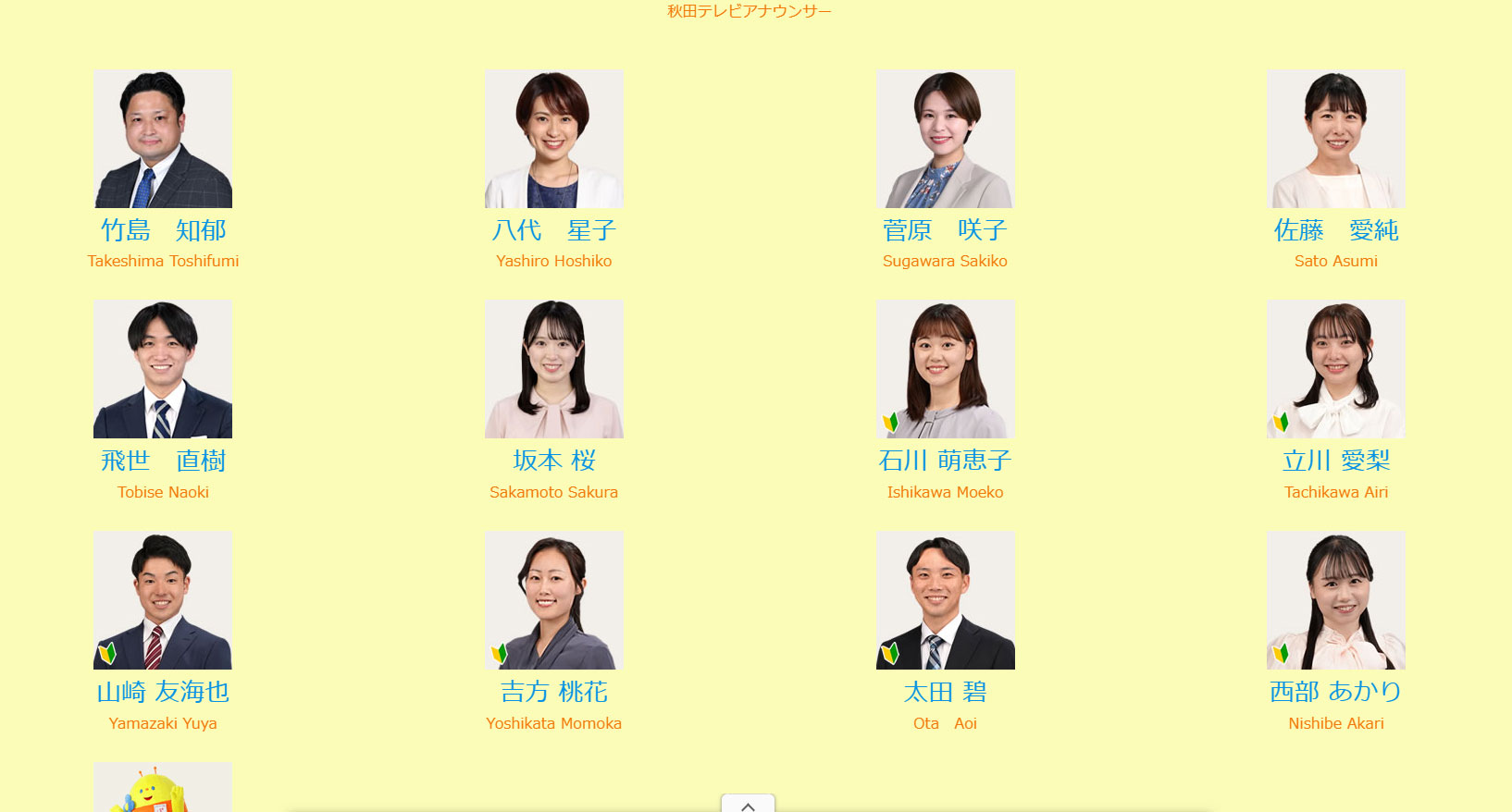Select Sato Asumi's profile card
The height and width of the screenshot is (812, 1512).
1335,139
